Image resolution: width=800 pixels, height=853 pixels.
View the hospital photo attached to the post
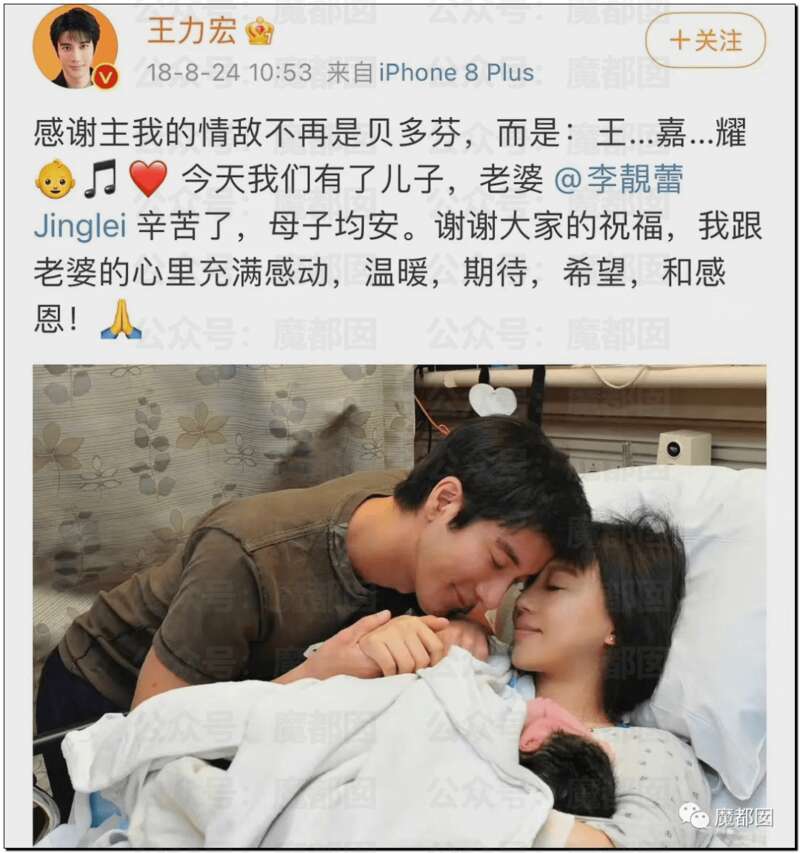(x=400, y=605)
